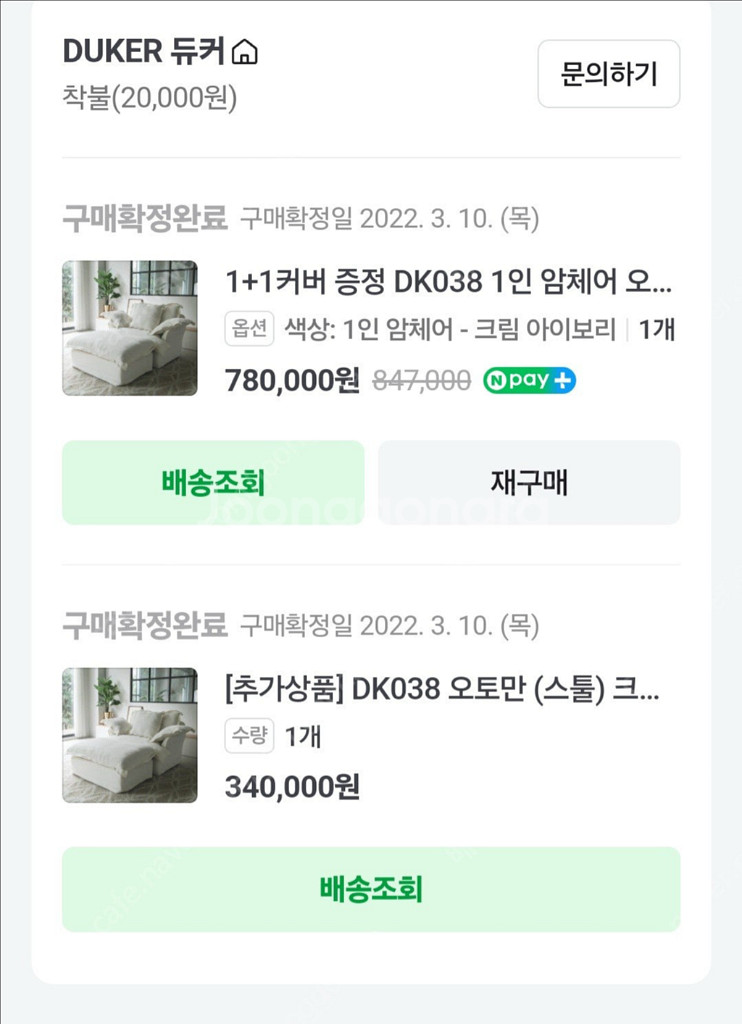Tap 재구매 to reorder the armchair

[x=529, y=483]
